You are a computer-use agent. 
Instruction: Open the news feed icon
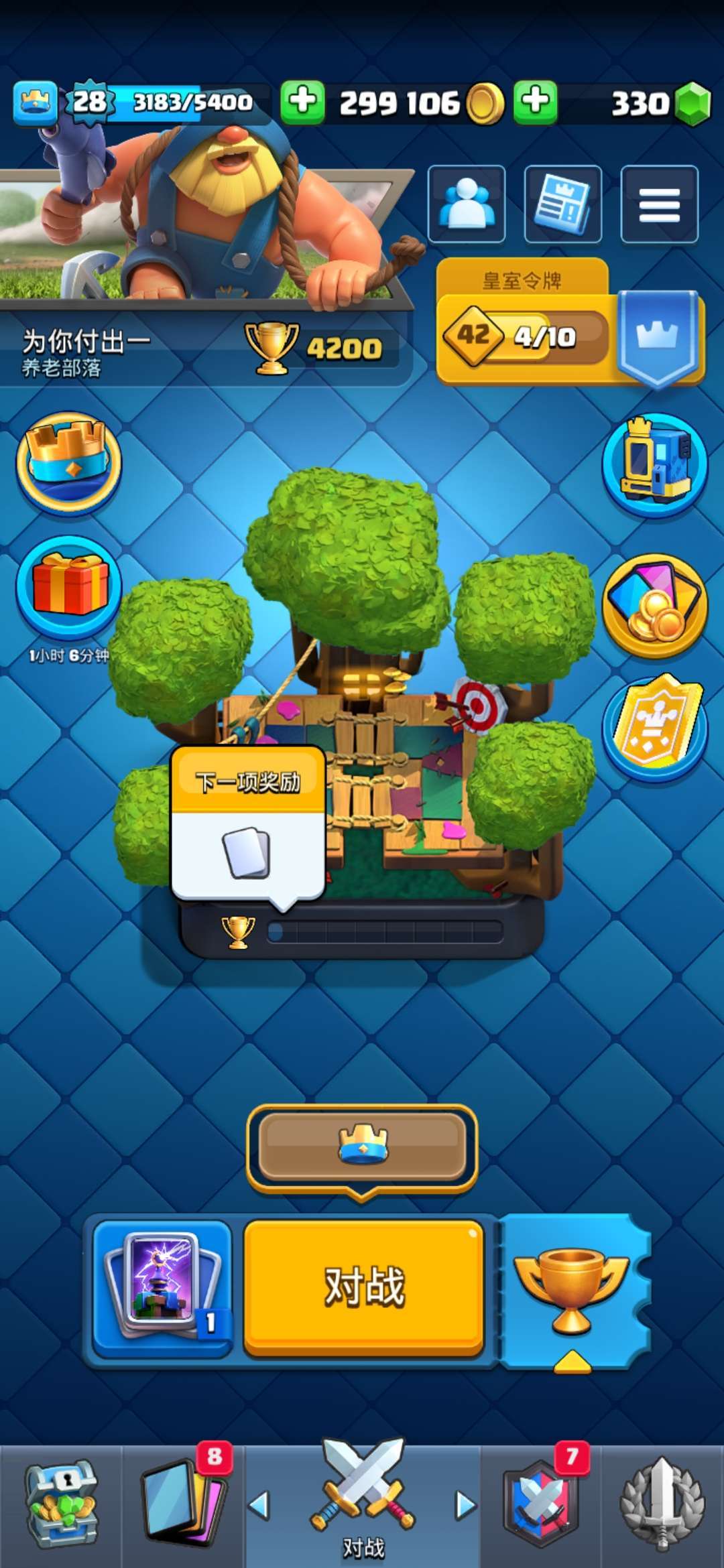point(563,204)
